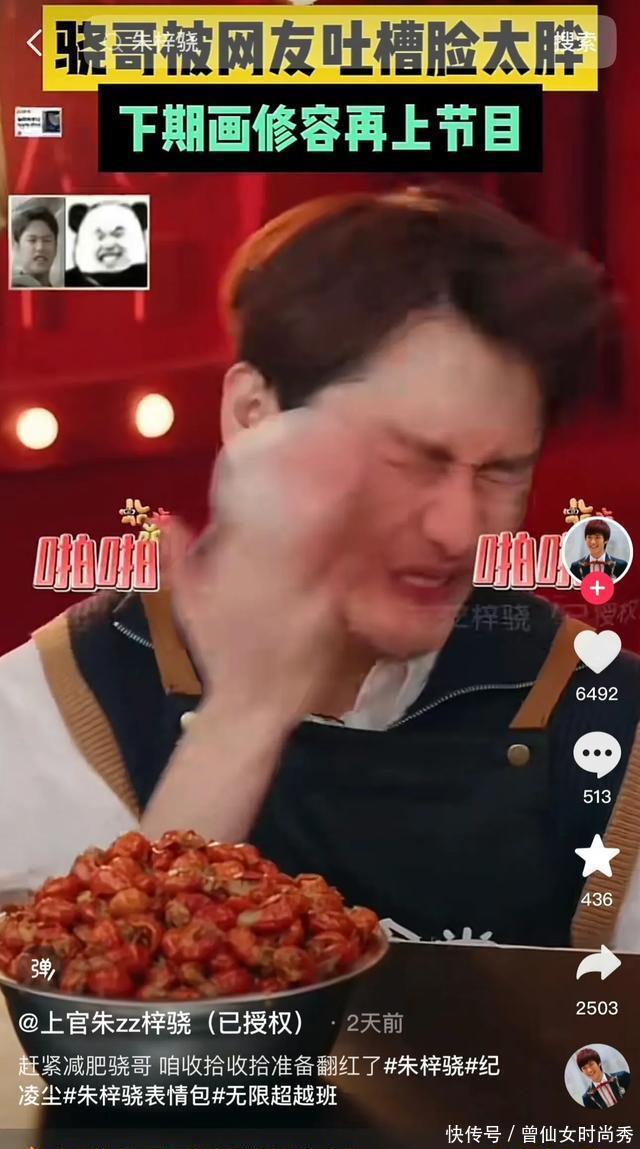The height and width of the screenshot is (1149, 640).
Task: Open the creator's profile avatar
Action: tap(597, 548)
